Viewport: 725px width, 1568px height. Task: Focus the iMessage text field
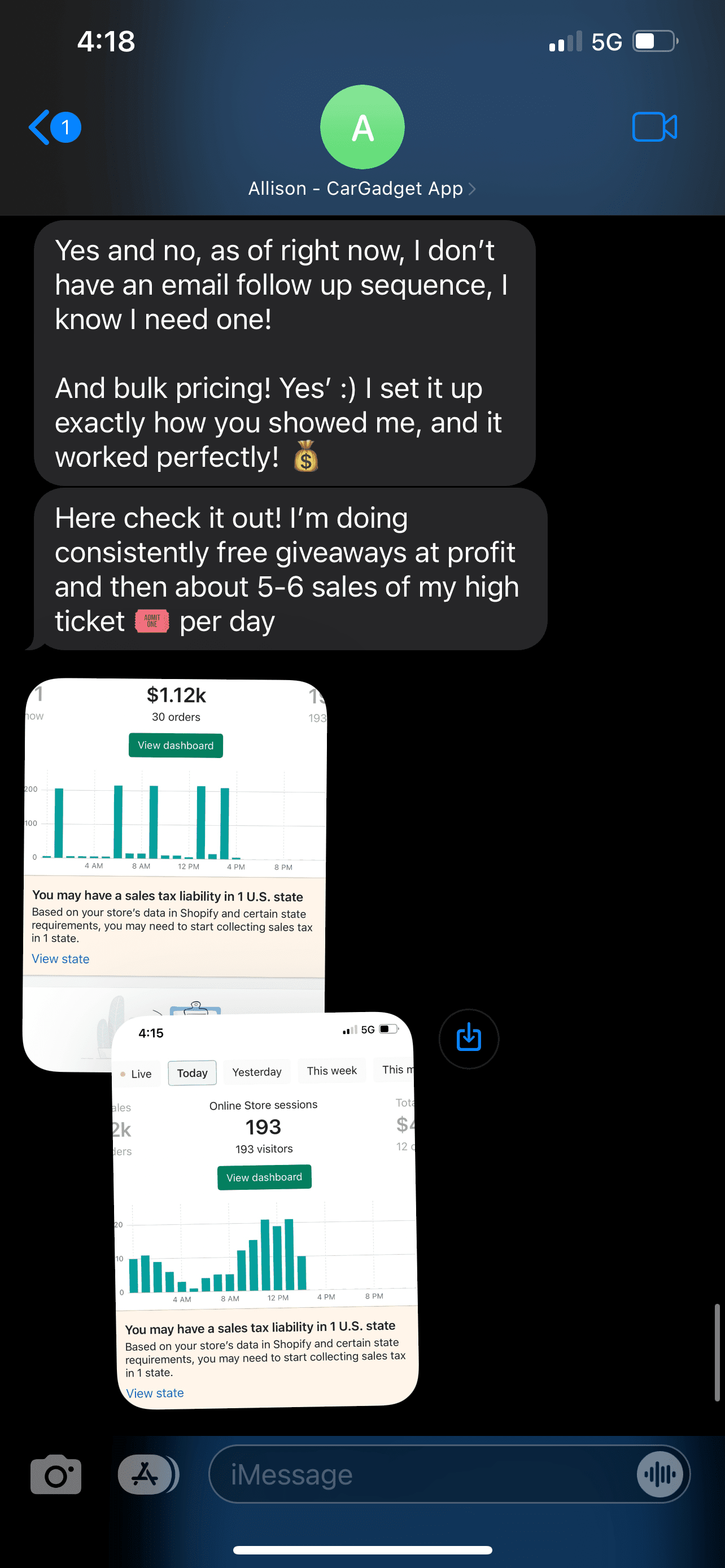click(x=420, y=1474)
